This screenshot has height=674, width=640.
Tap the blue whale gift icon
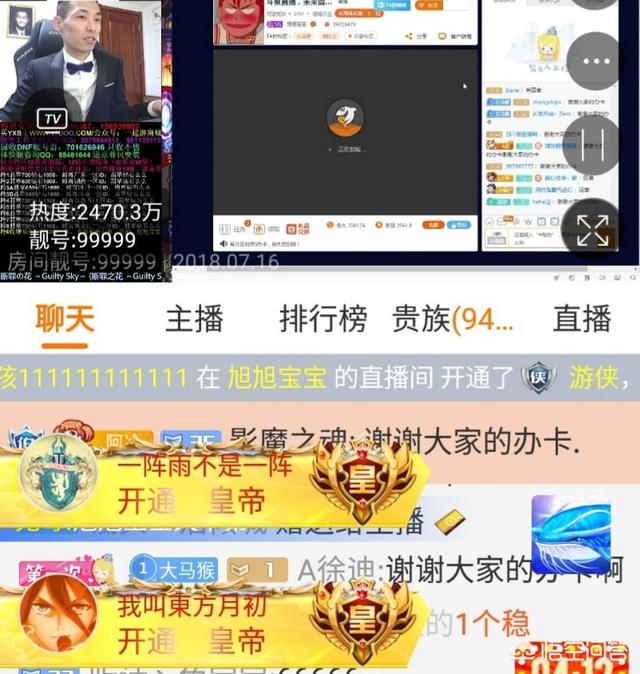570,534
